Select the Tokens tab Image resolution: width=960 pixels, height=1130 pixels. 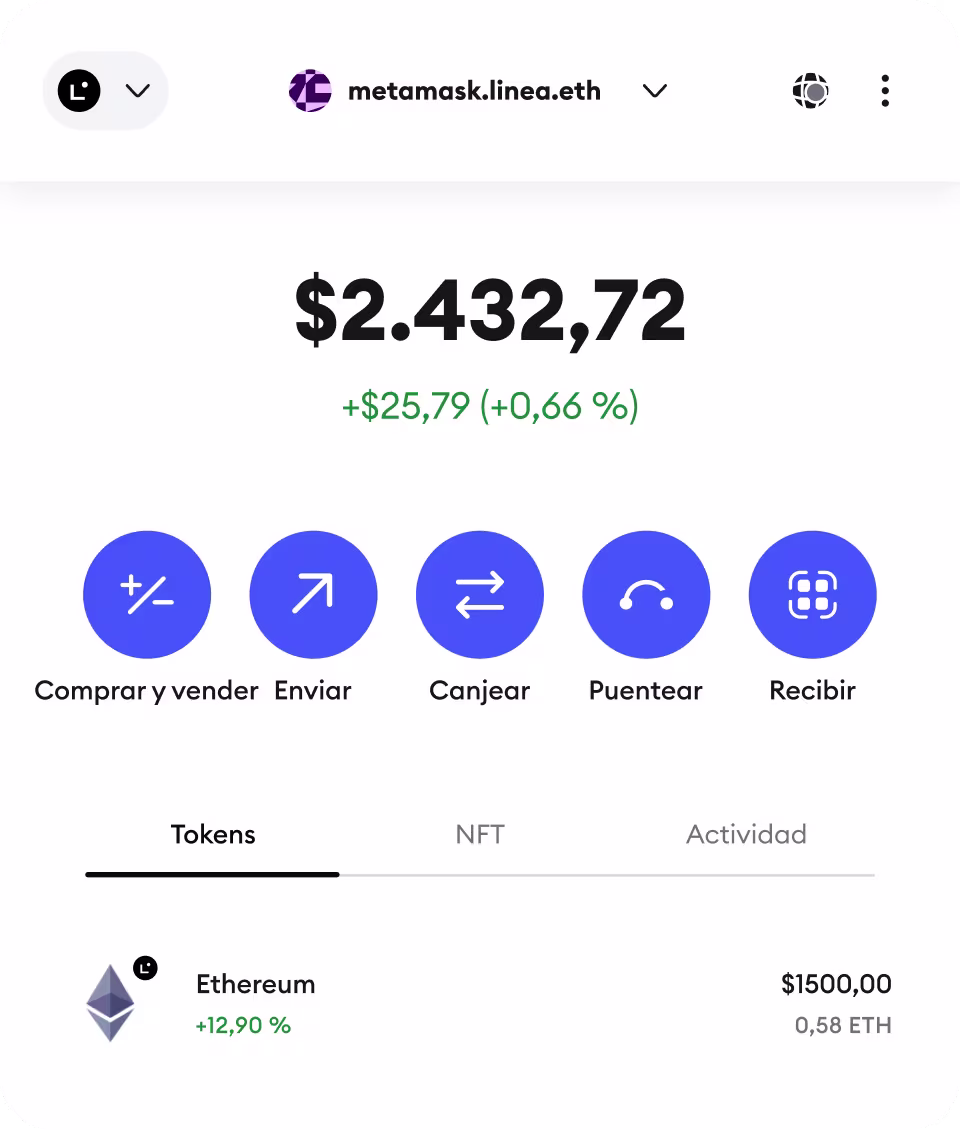click(213, 834)
